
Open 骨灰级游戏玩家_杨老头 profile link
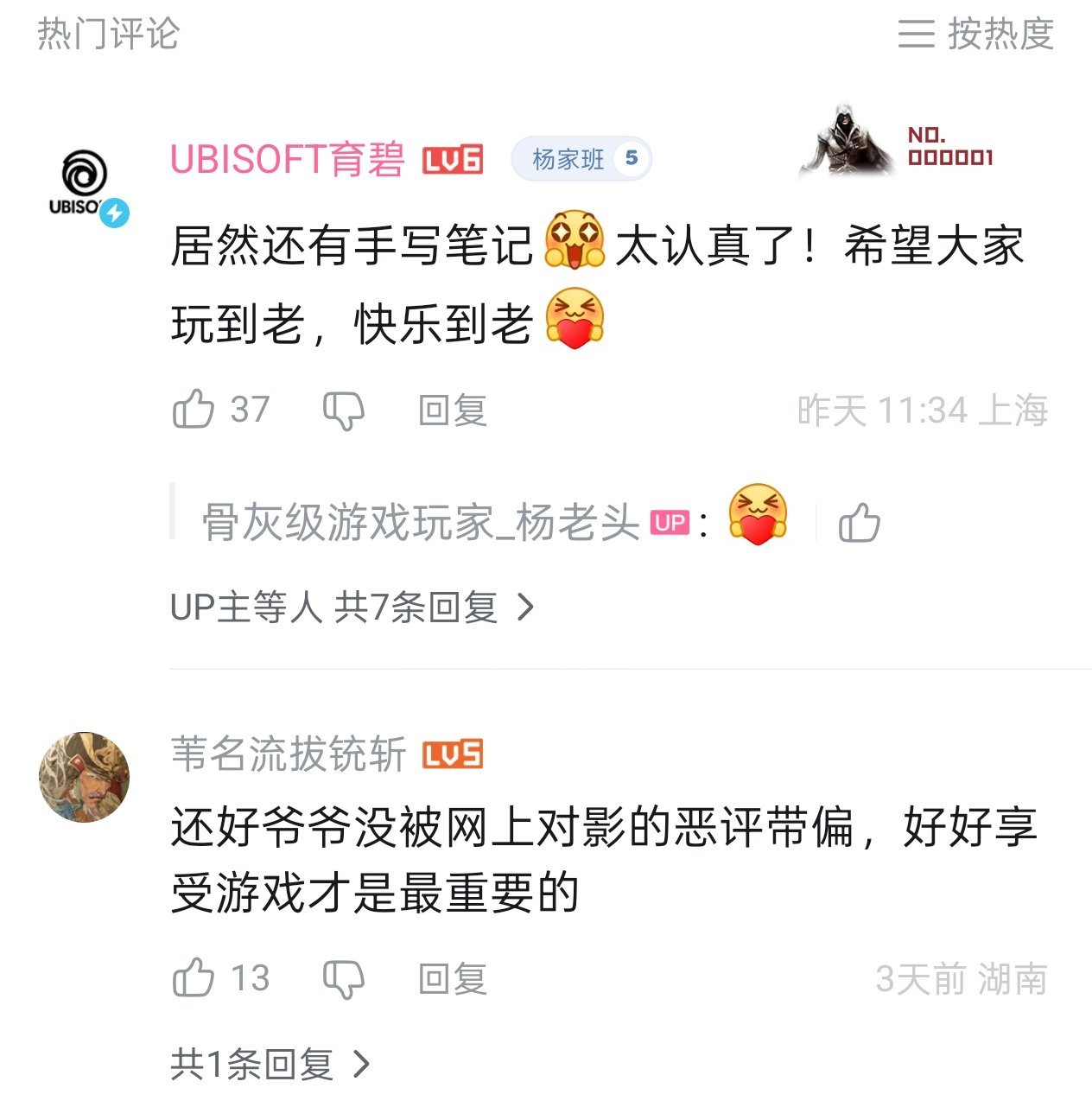pos(420,524)
